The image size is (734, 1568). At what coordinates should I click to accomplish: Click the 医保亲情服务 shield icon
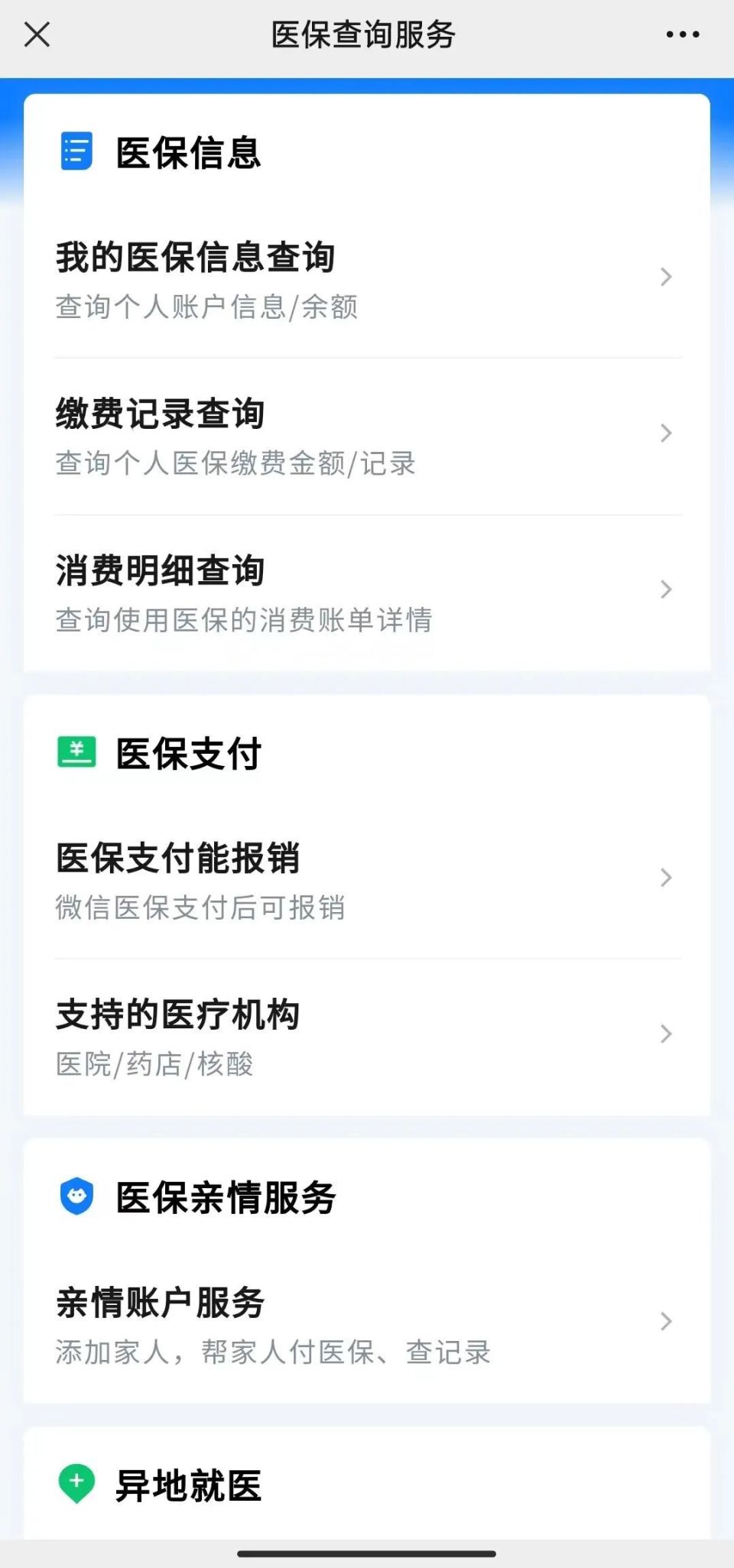click(x=75, y=1197)
